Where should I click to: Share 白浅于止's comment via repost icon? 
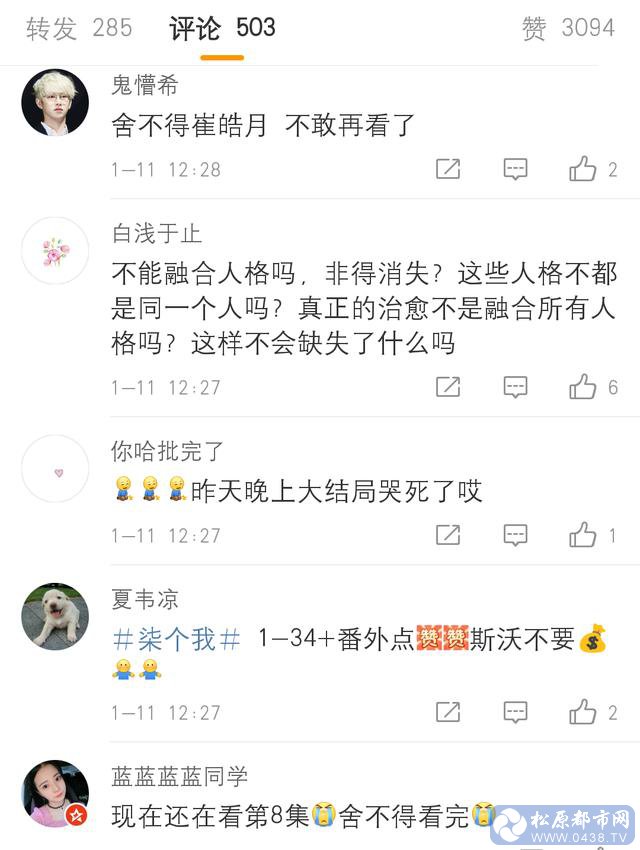pyautogui.click(x=448, y=387)
